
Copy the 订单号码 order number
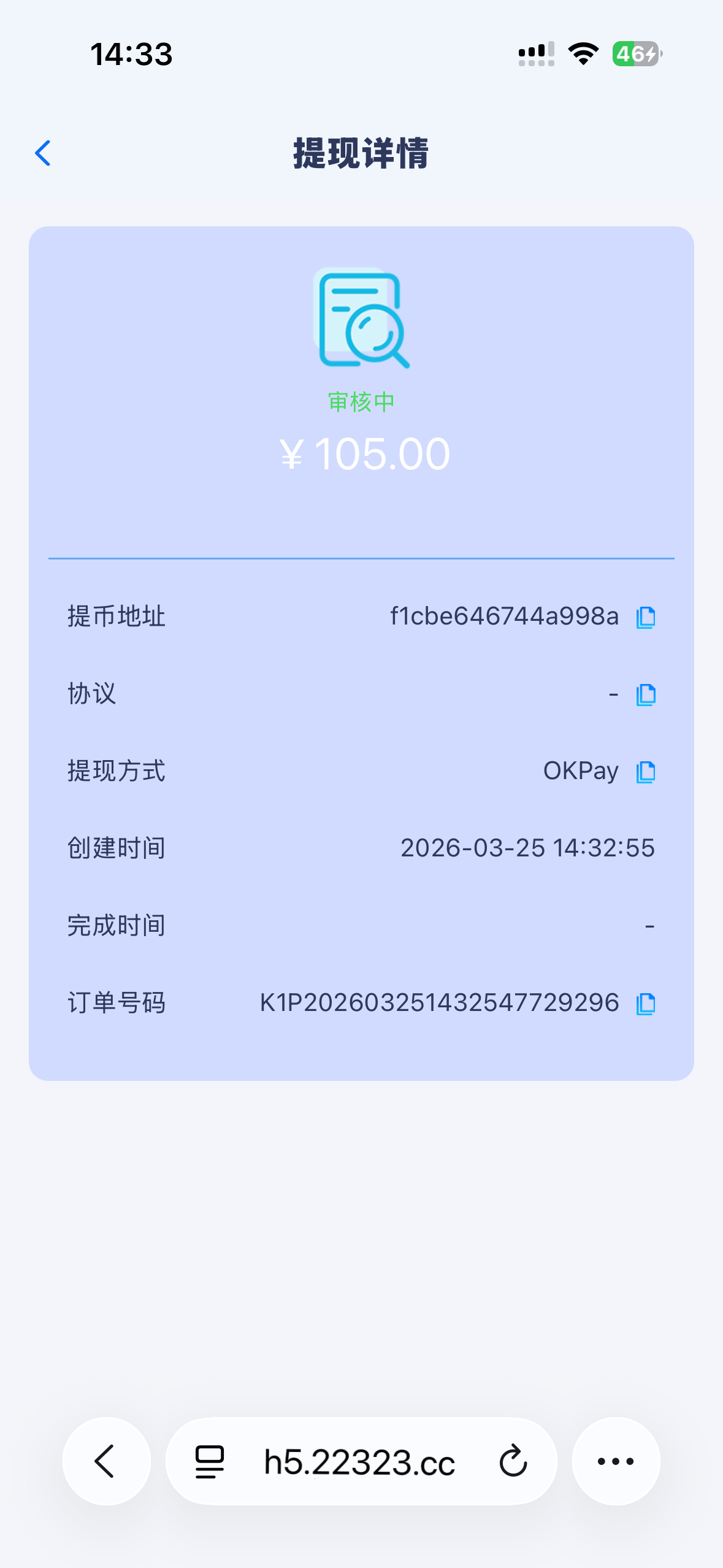[x=646, y=1004]
